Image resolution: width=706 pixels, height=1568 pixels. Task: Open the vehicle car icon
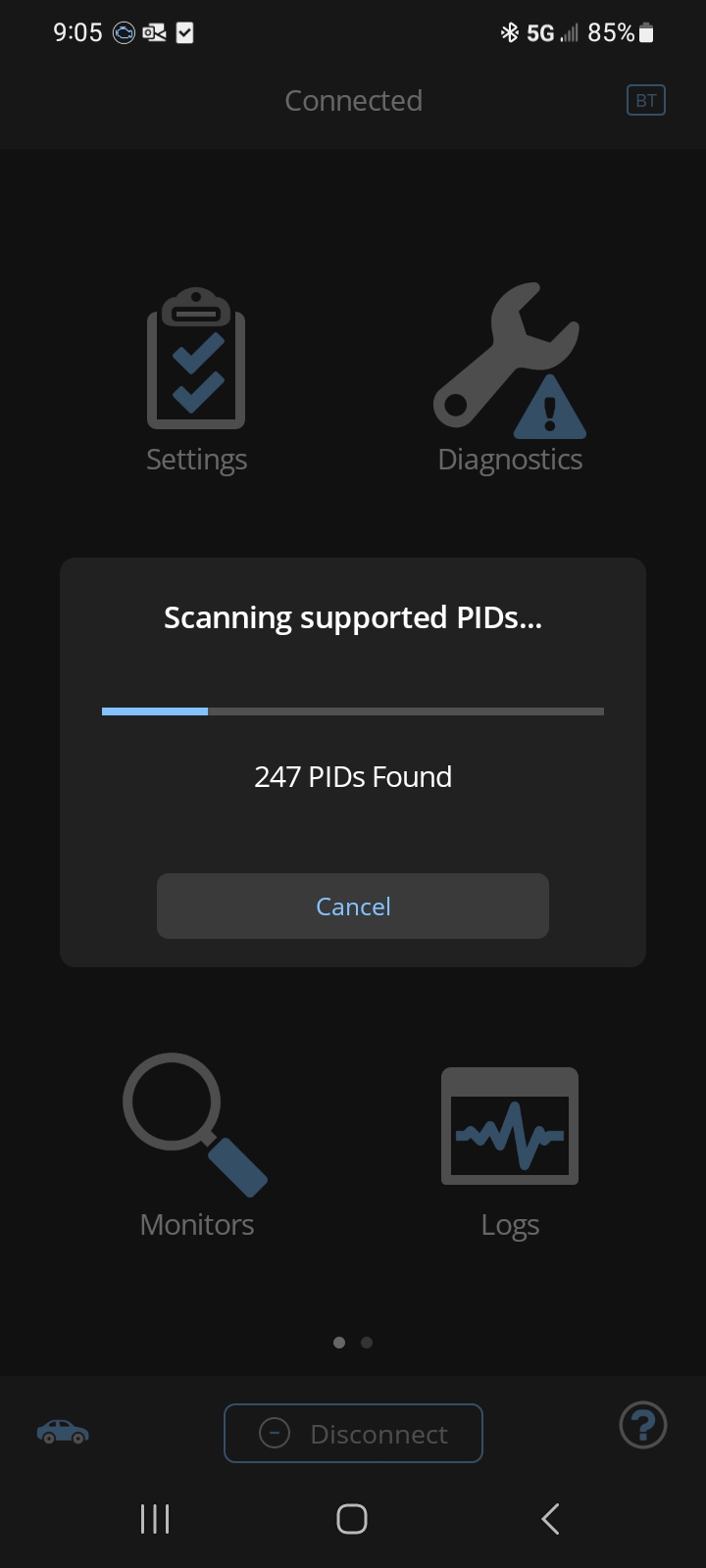pyautogui.click(x=63, y=1432)
